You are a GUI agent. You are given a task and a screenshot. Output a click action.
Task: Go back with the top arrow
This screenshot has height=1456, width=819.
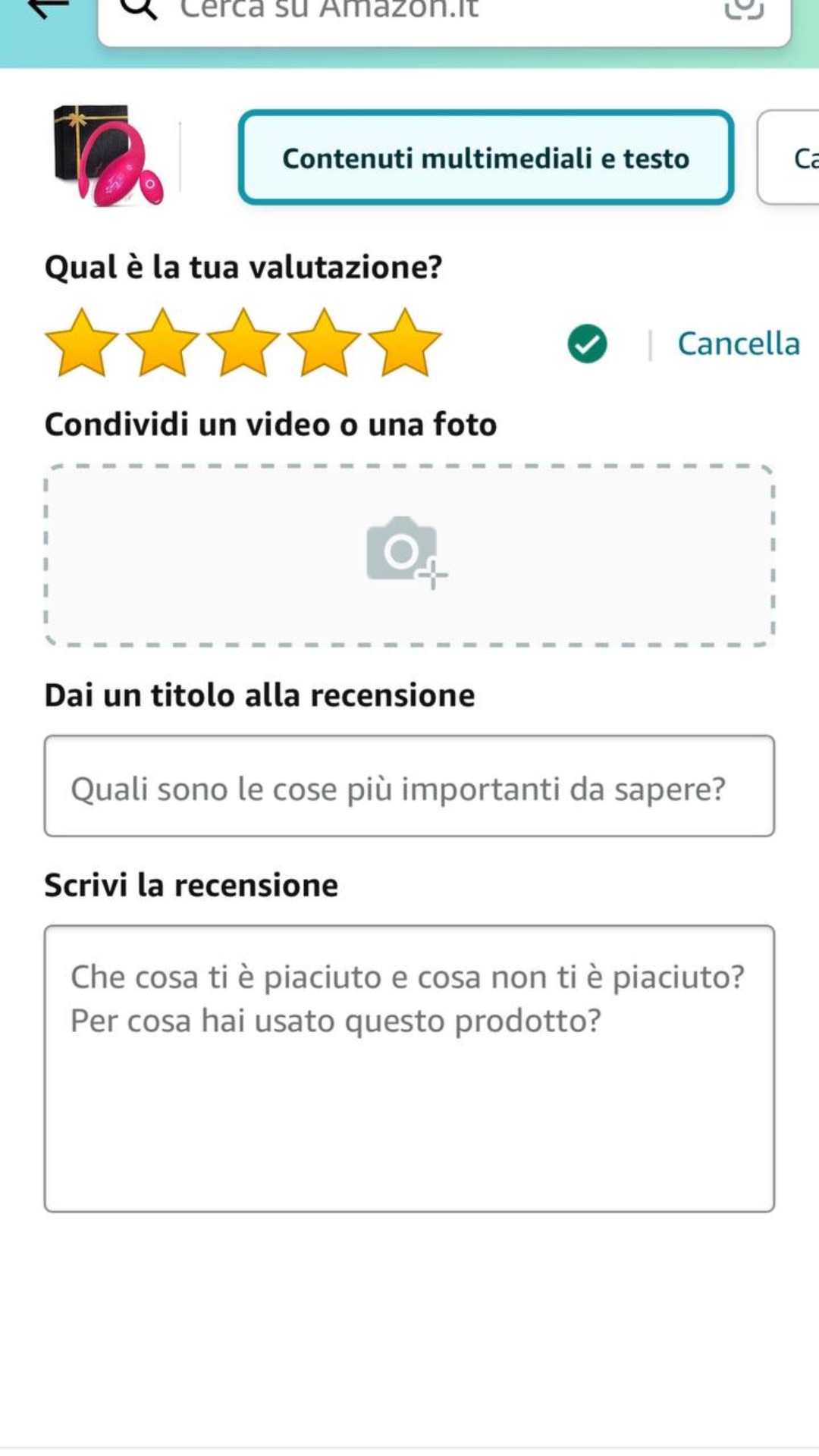pos(47,8)
